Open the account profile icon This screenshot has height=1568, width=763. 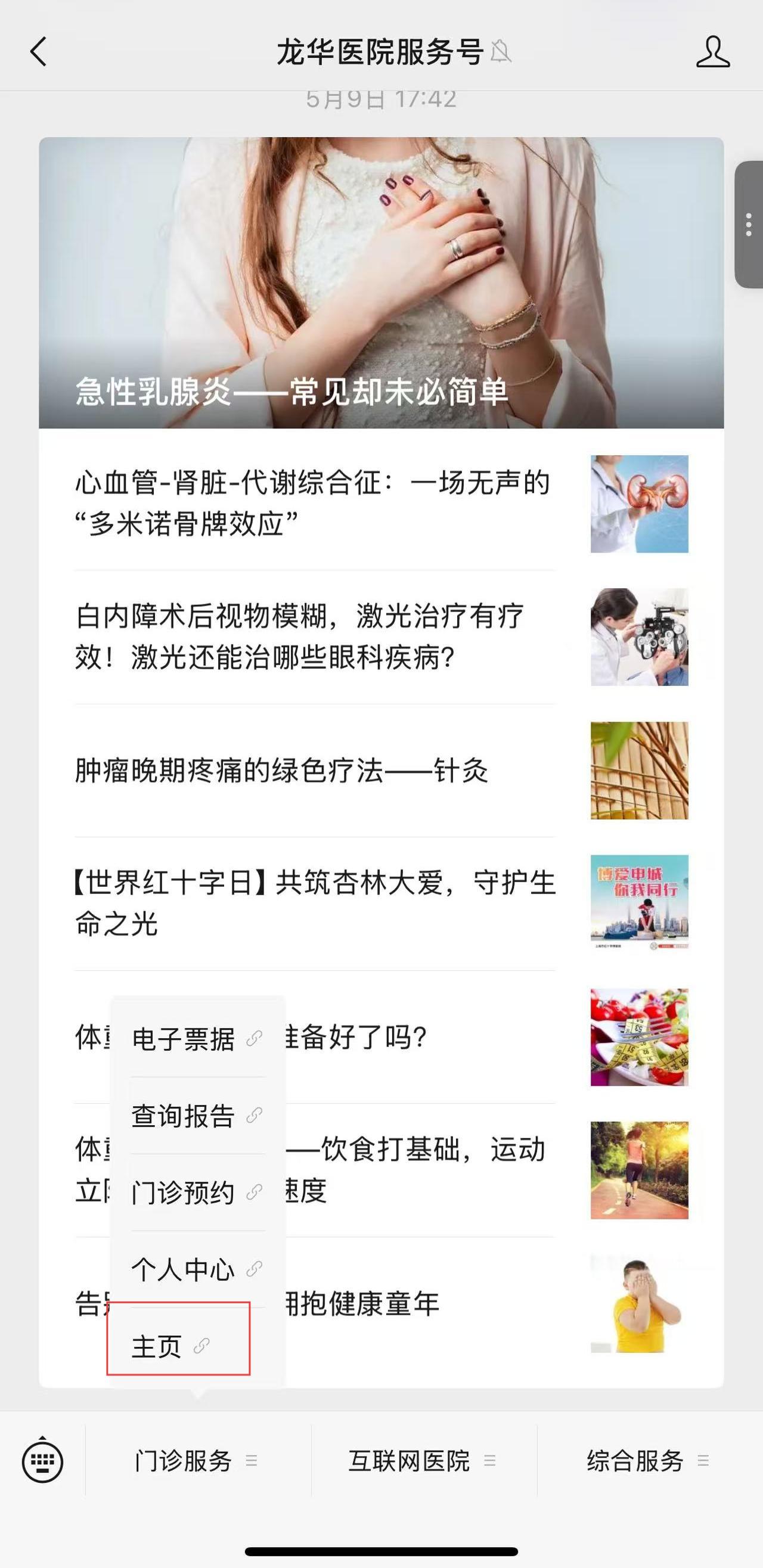(x=712, y=52)
